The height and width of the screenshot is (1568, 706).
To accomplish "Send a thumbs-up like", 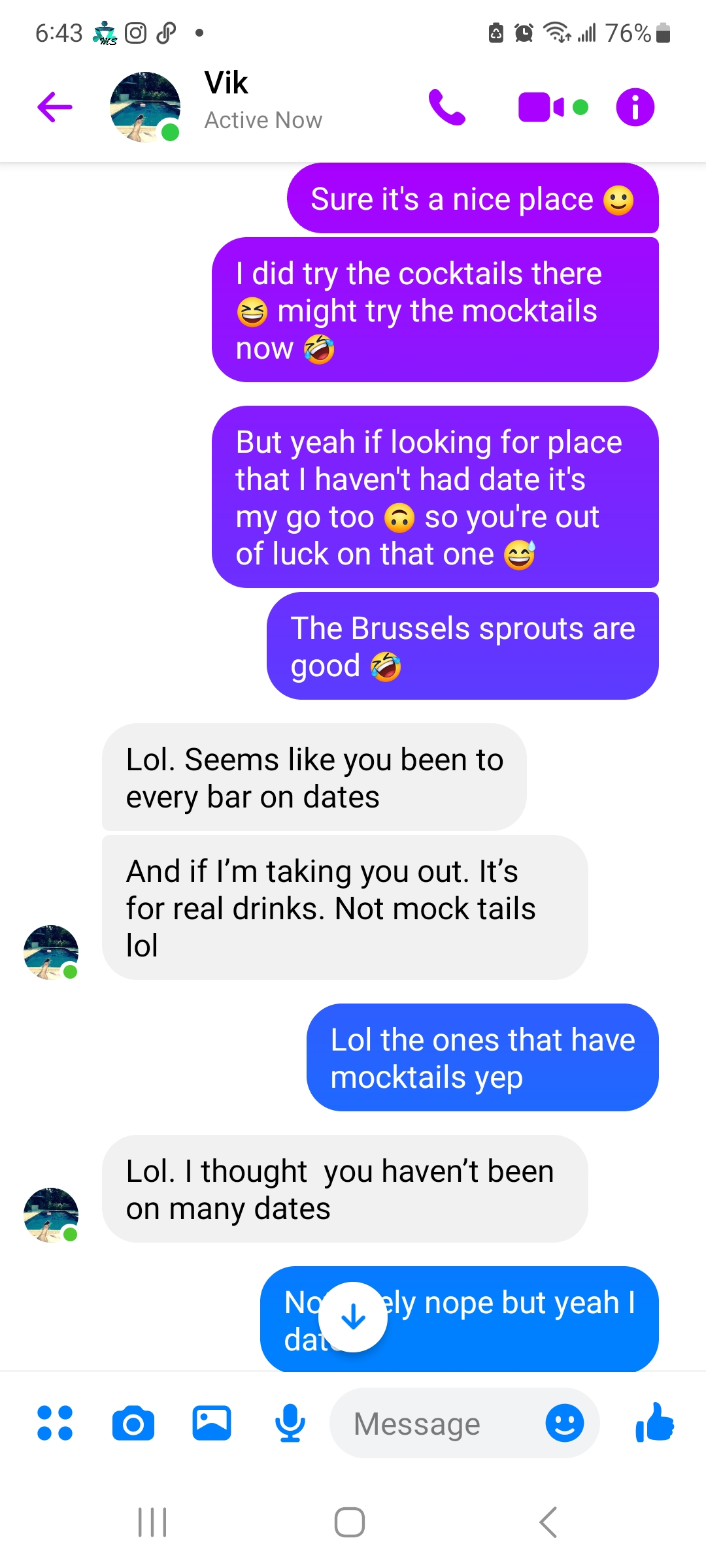I will (654, 1423).
